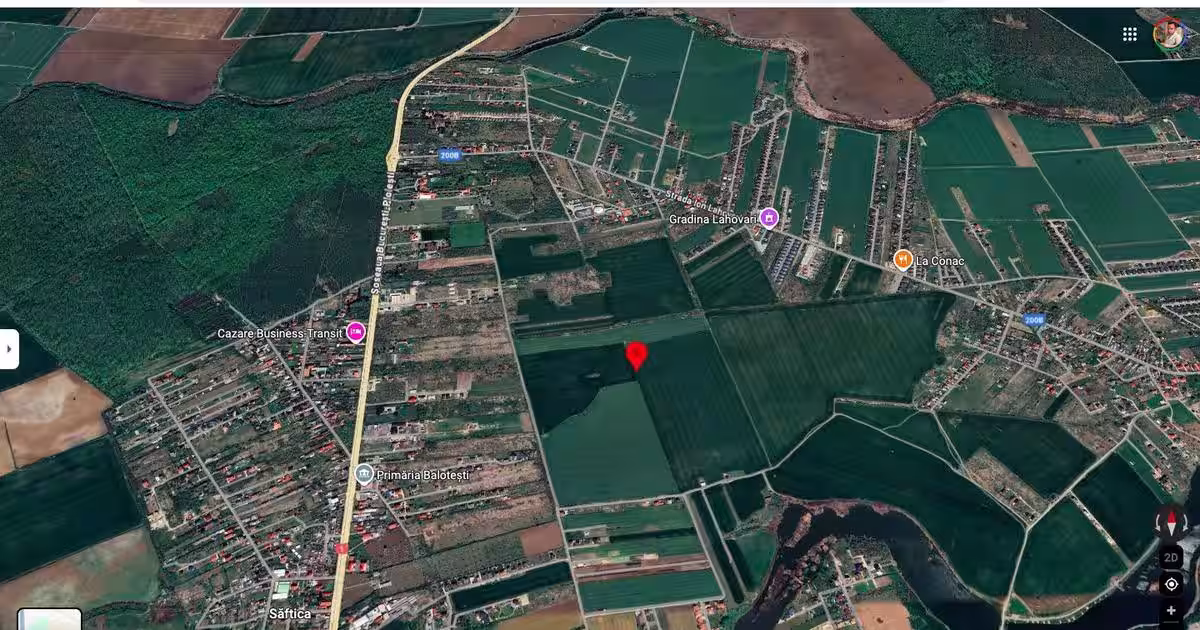This screenshot has width=1200, height=630.
Task: Expand the collapsed side panel
Action: coord(9,349)
